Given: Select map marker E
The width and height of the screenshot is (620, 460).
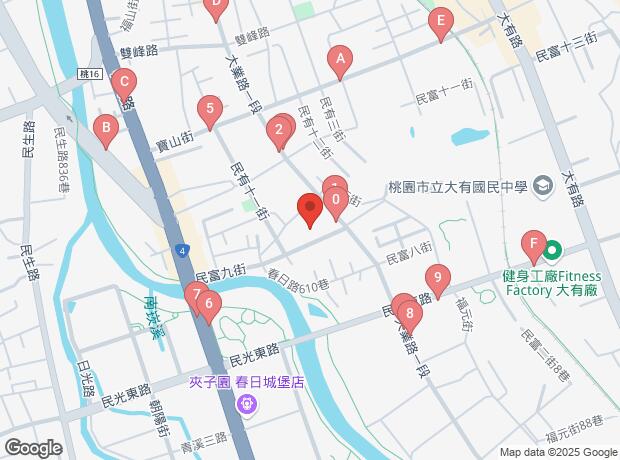Looking at the screenshot, I should click(440, 22).
